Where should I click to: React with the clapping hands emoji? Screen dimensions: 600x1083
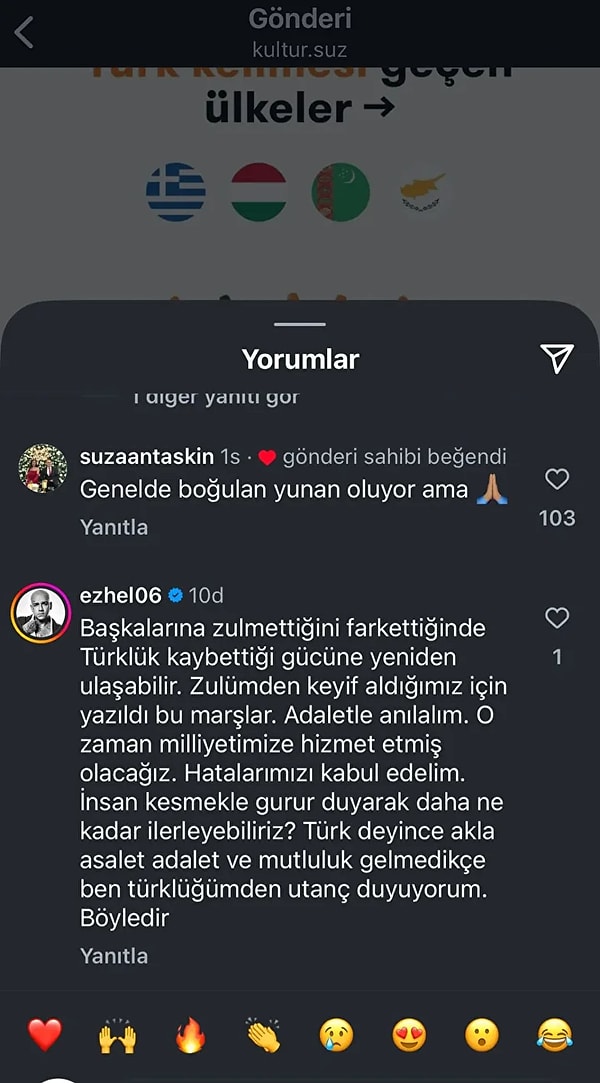[x=263, y=1034]
